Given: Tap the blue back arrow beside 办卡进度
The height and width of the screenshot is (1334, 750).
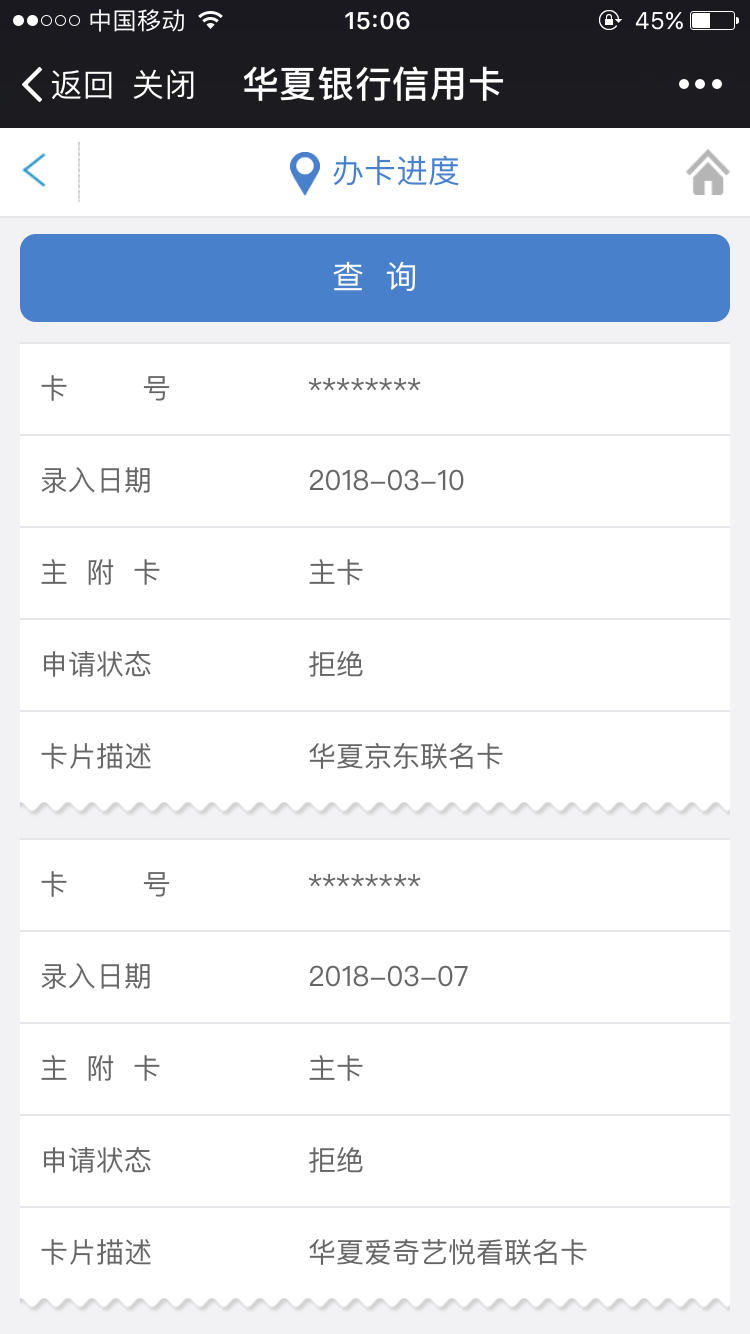Looking at the screenshot, I should click(x=35, y=171).
